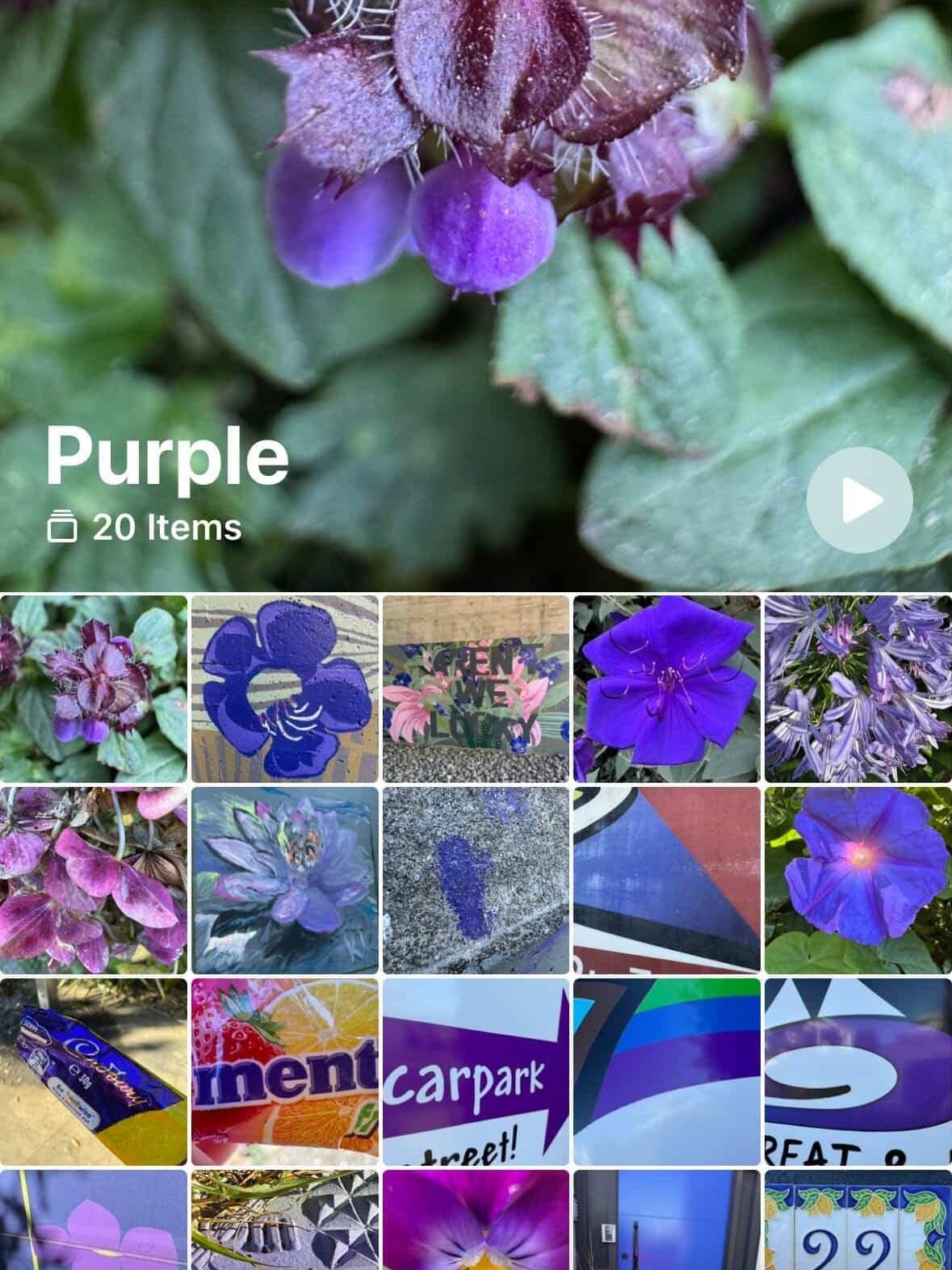Open the blue and red geometric sign photo

click(x=667, y=880)
